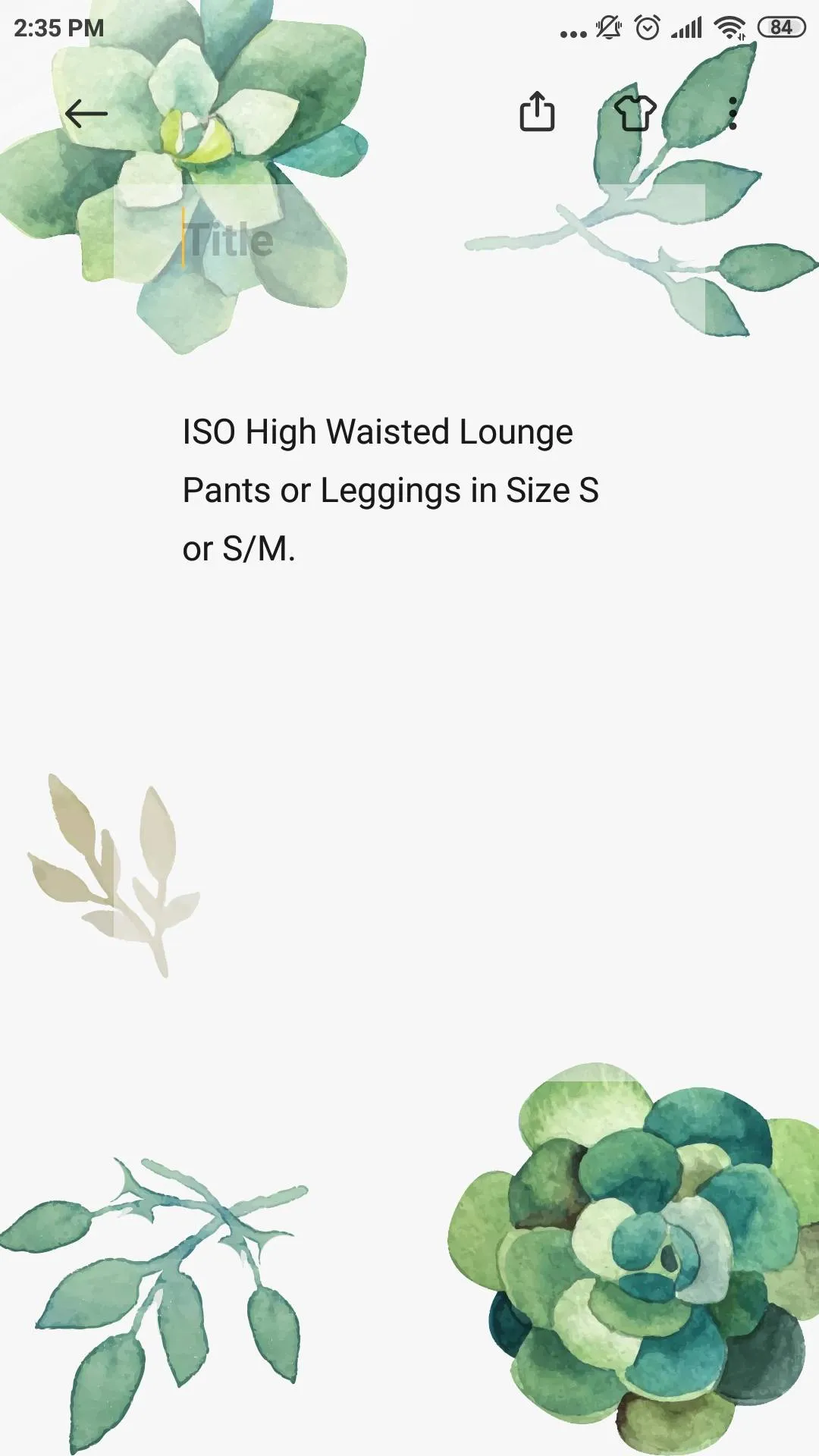Open the theme shirt icon
Screen dimensions: 819x1456
[x=635, y=114]
